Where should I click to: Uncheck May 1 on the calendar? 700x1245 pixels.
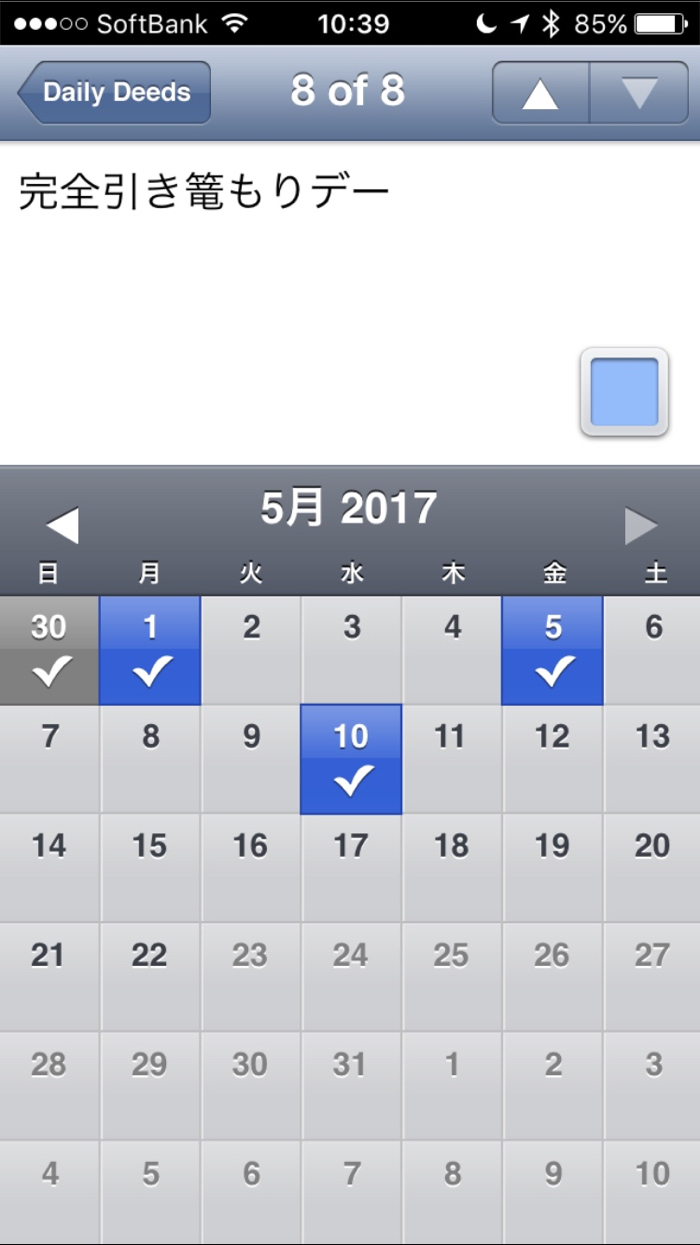pyautogui.click(x=150, y=651)
